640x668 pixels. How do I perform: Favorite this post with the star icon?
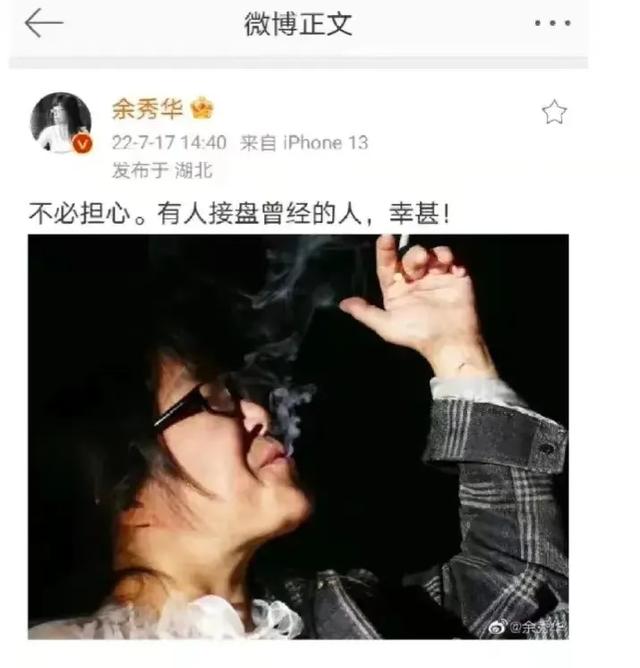click(x=554, y=112)
